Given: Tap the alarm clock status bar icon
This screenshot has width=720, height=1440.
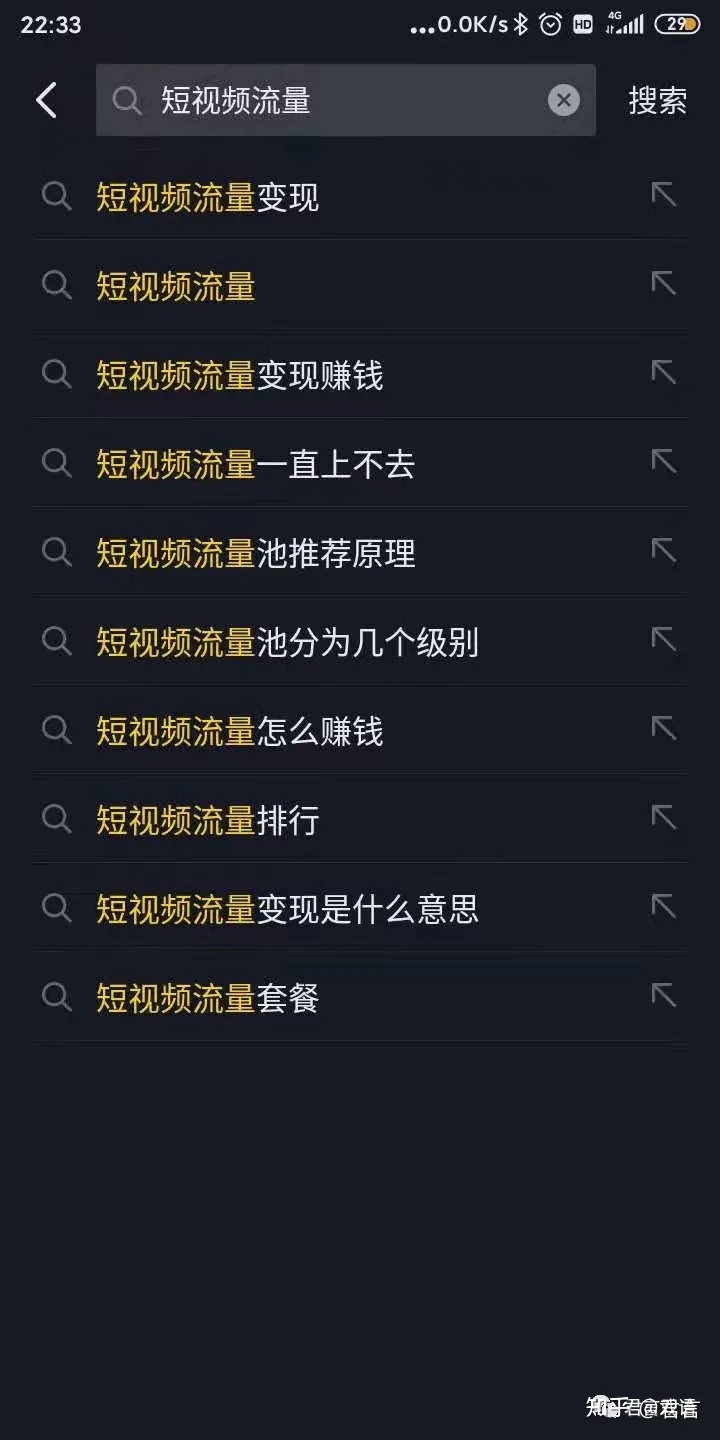Looking at the screenshot, I should click(x=548, y=25).
